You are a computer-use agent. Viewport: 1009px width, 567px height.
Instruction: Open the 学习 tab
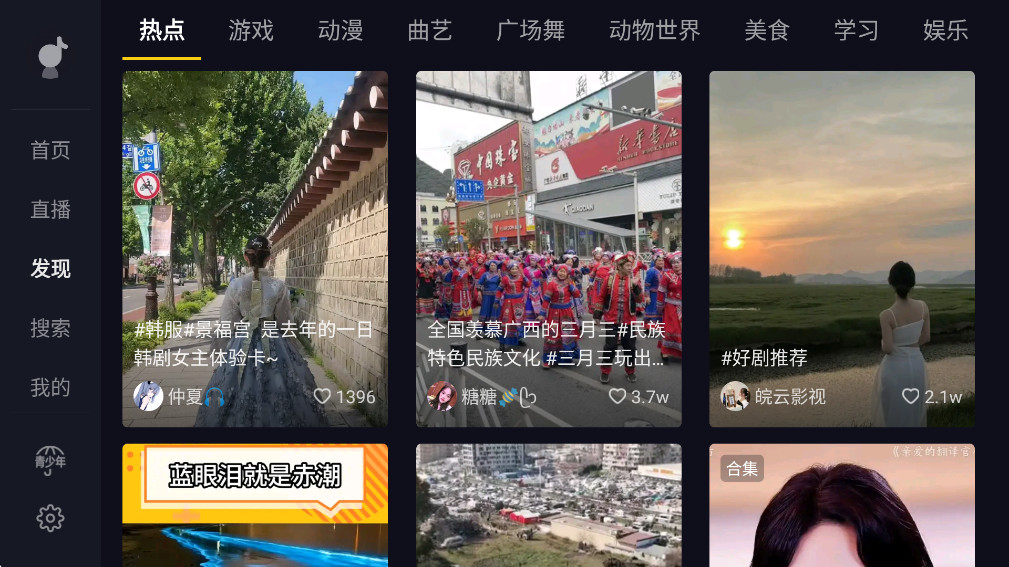(856, 30)
